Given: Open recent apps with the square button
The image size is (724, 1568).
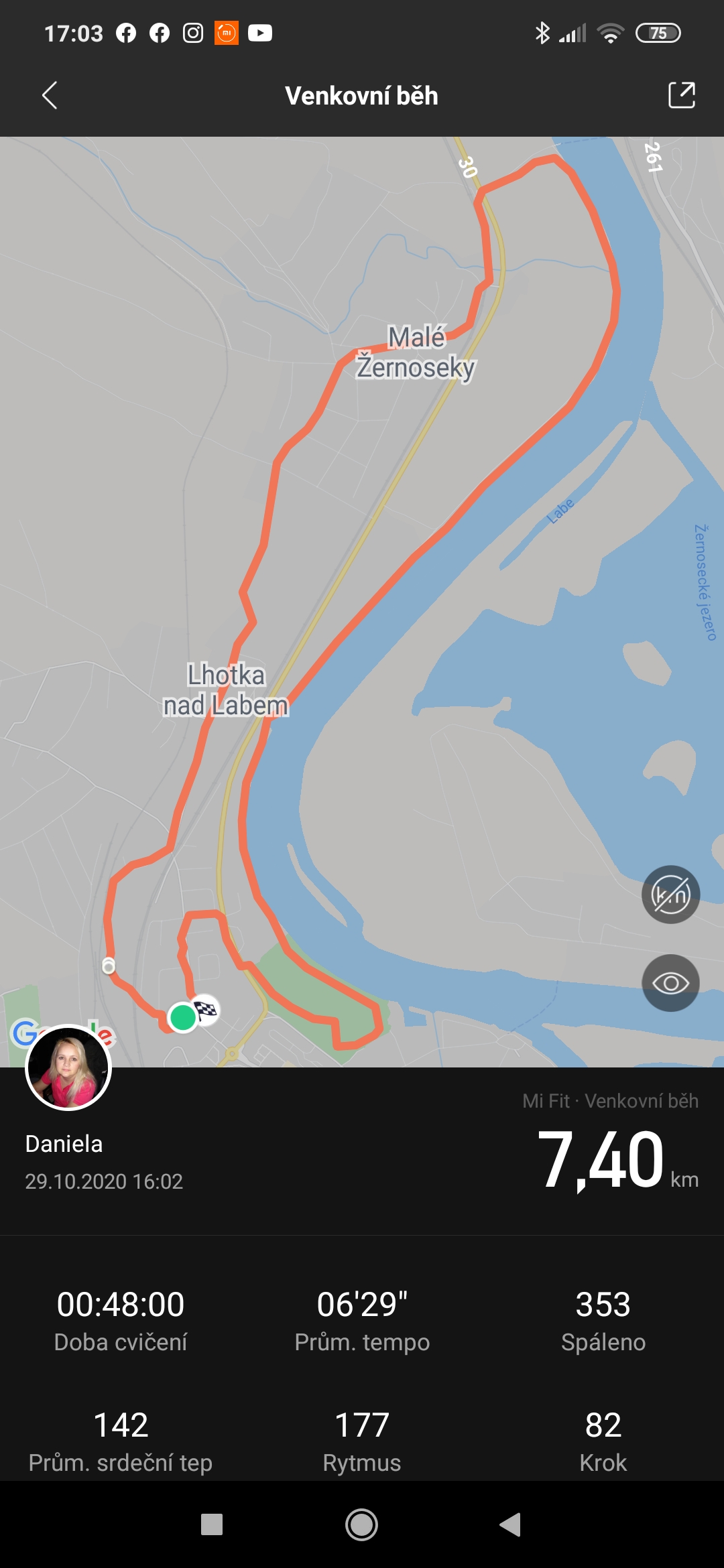Looking at the screenshot, I should 212,1524.
